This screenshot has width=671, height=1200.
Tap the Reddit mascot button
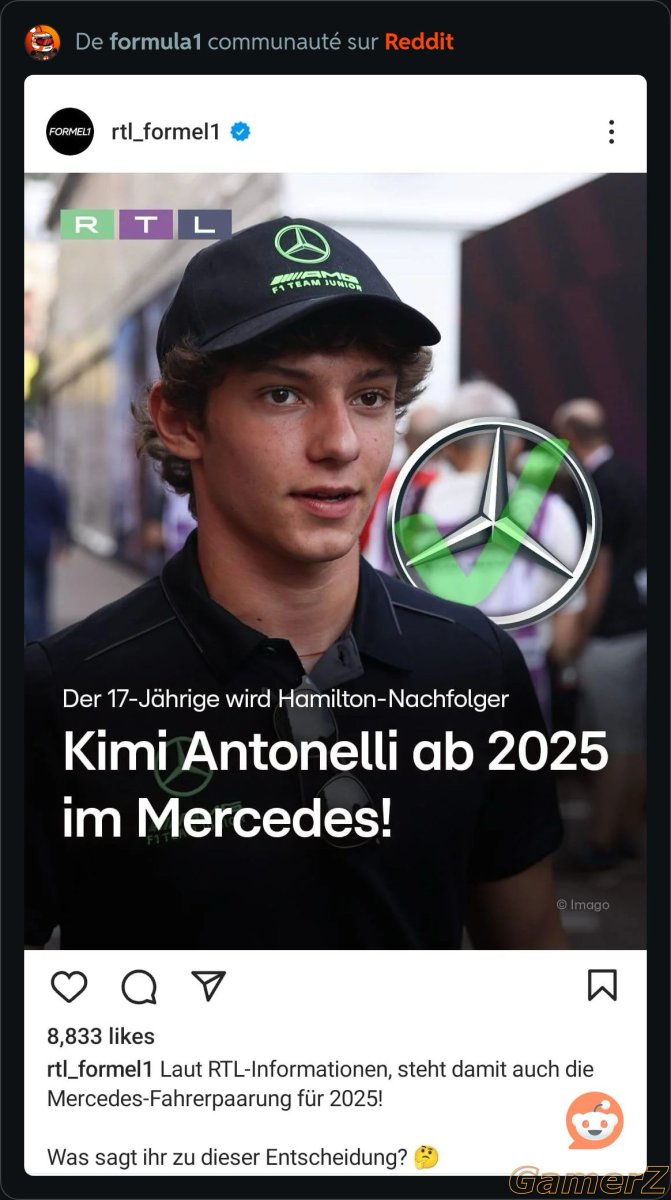pyautogui.click(x=595, y=1120)
